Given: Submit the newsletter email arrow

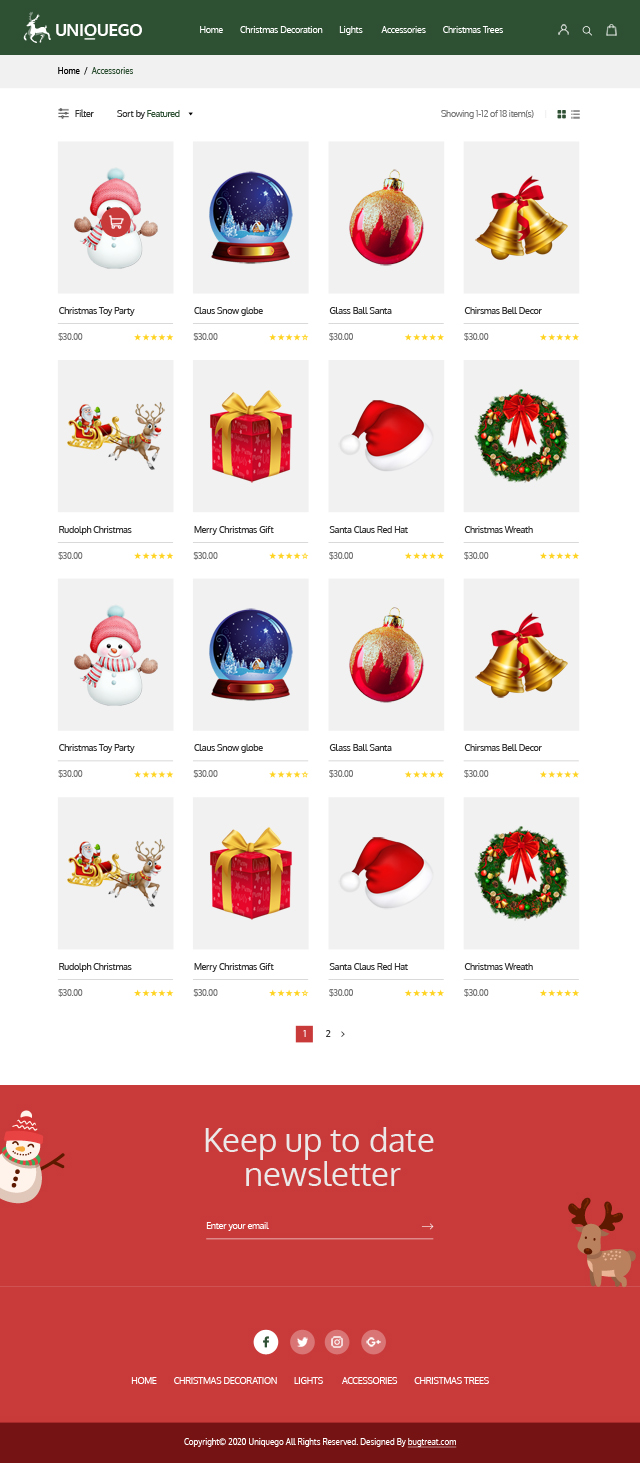Looking at the screenshot, I should coord(427,1226).
